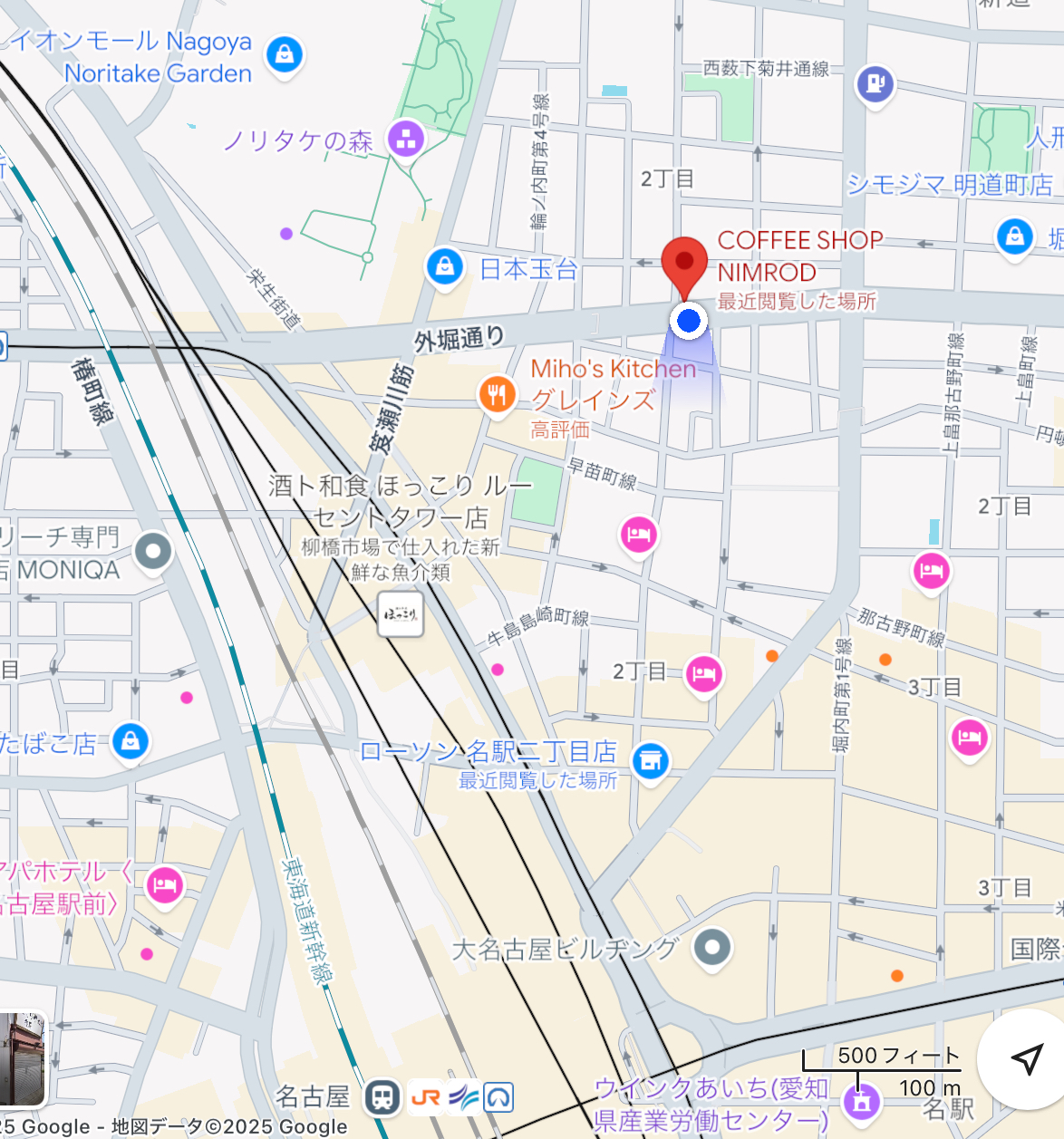Open the ほっこり restaurant marker
Screen dimensions: 1064x1139
[x=401, y=614]
